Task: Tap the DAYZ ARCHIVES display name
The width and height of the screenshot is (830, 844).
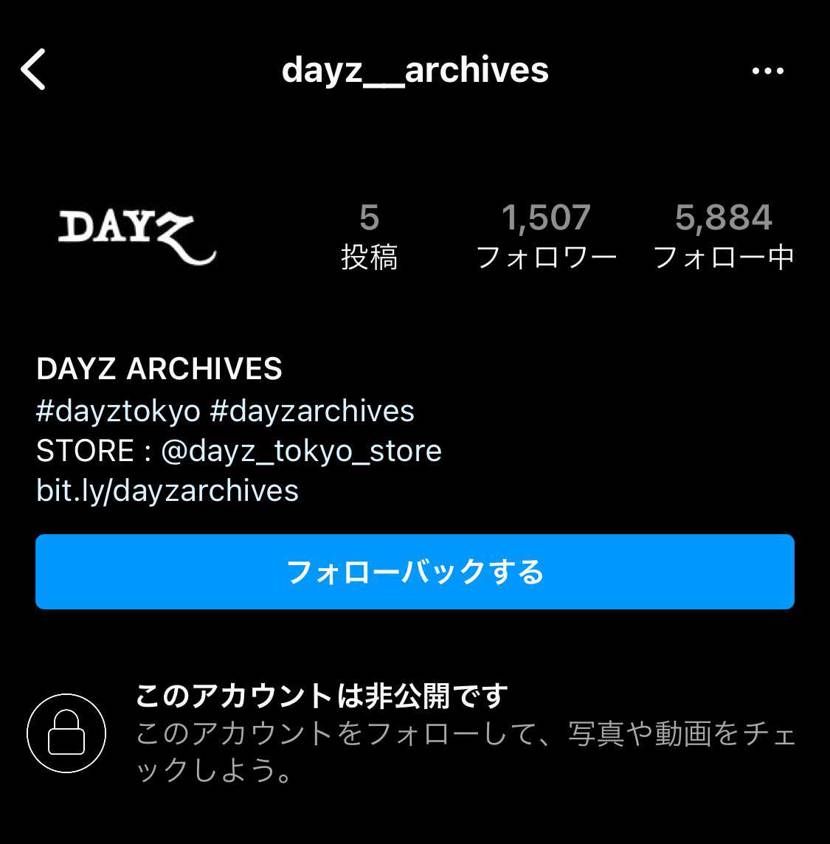Action: [x=159, y=369]
